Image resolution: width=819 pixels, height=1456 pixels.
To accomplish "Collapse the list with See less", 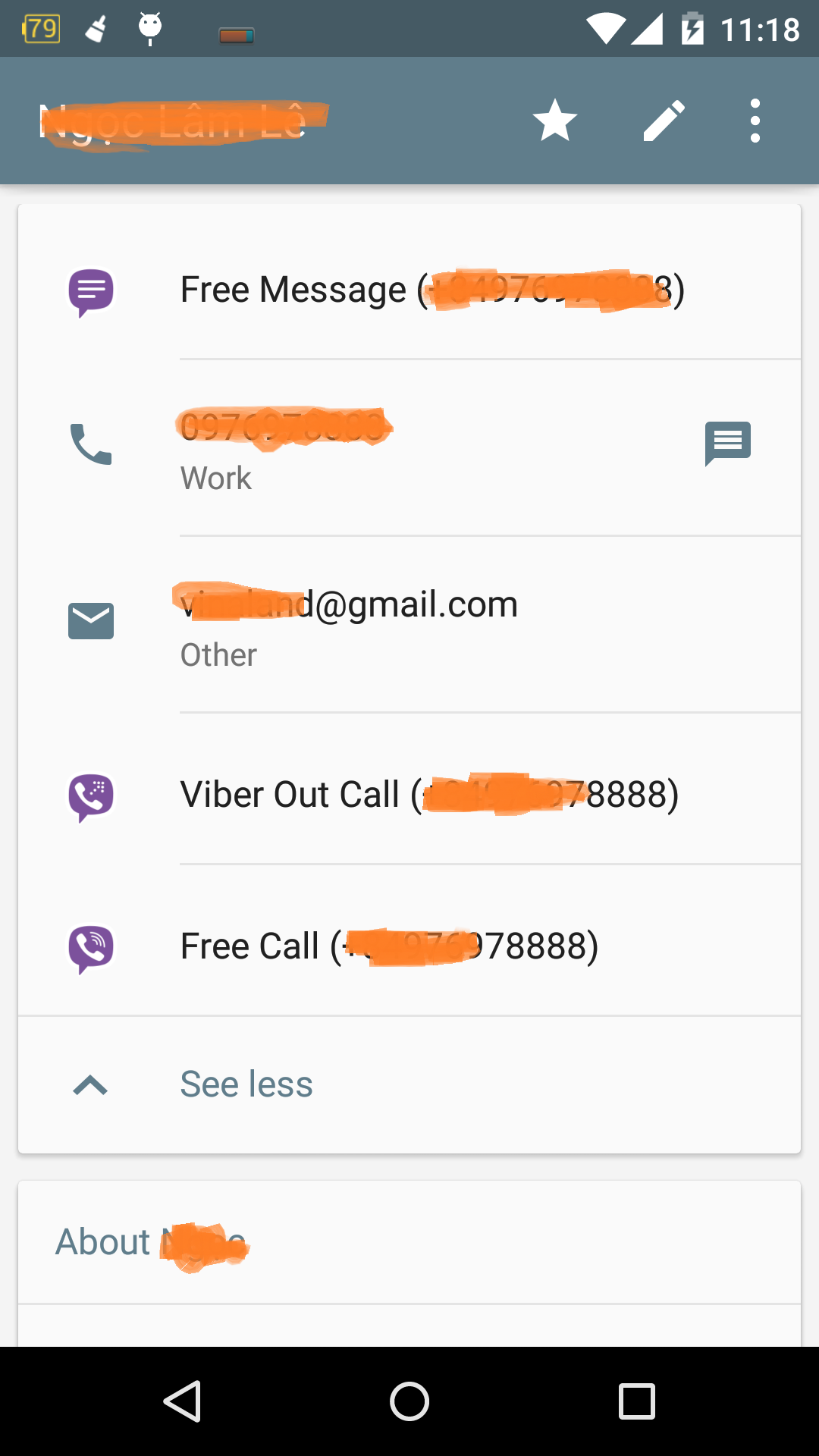I will [246, 1084].
